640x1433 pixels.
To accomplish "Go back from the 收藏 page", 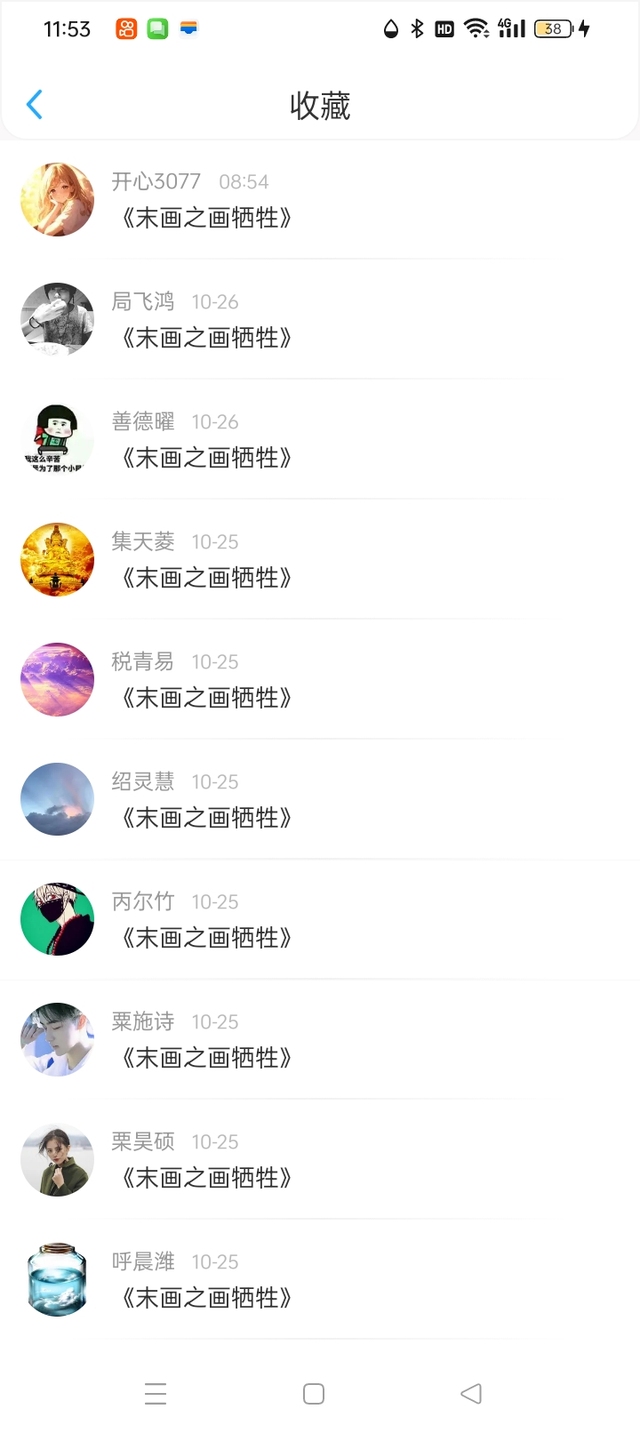I will click(x=35, y=105).
